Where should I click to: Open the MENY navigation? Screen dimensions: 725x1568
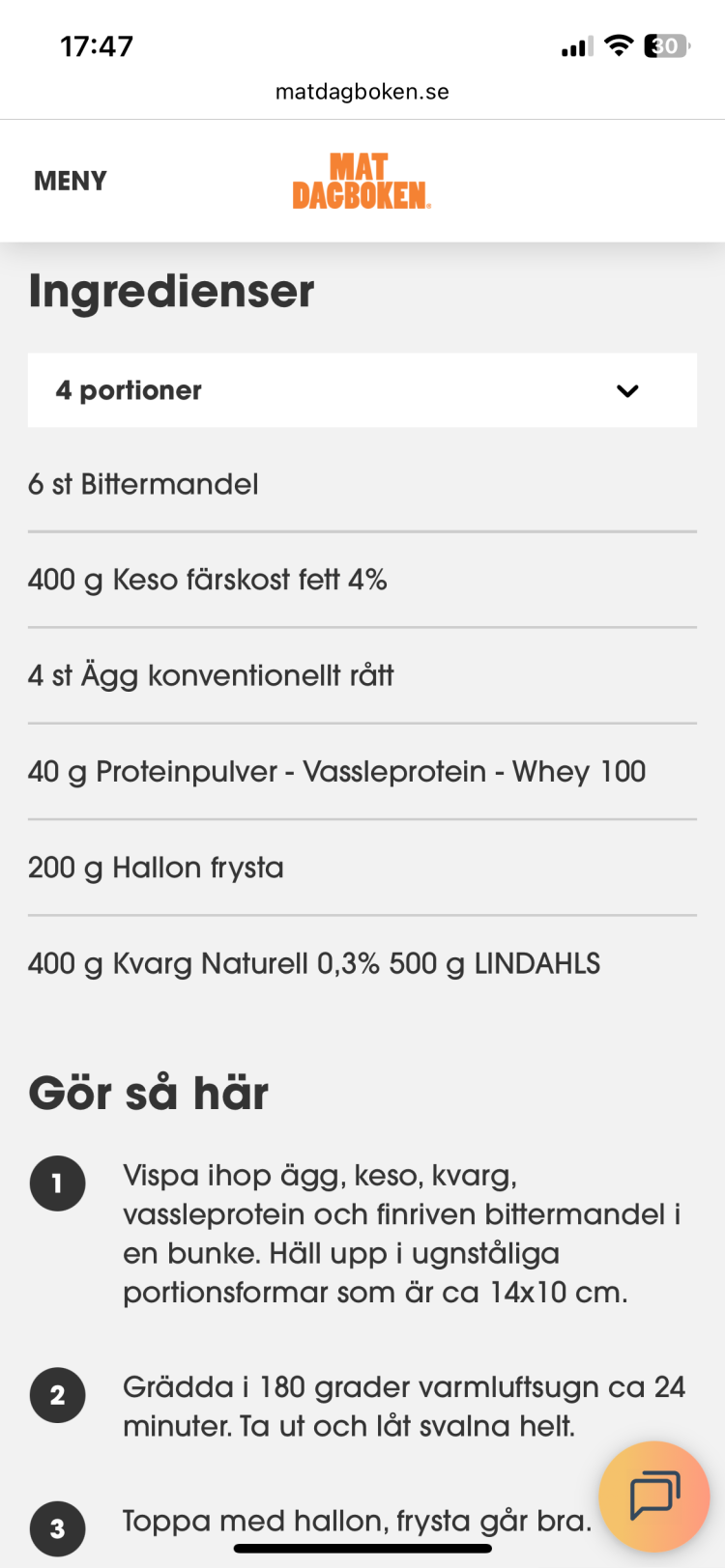[69, 181]
